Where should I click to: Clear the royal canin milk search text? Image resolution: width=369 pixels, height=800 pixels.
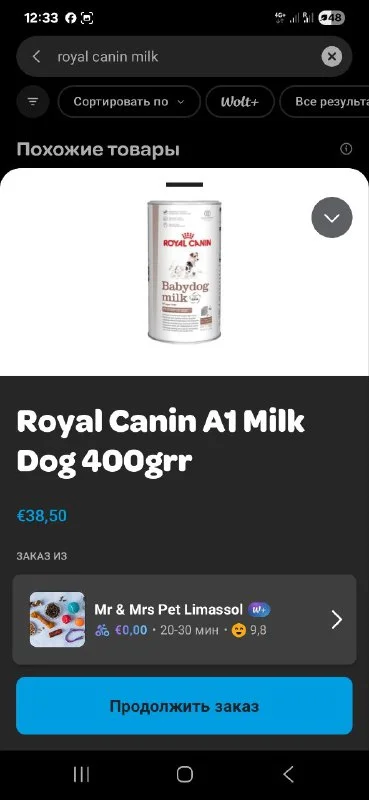(x=332, y=57)
